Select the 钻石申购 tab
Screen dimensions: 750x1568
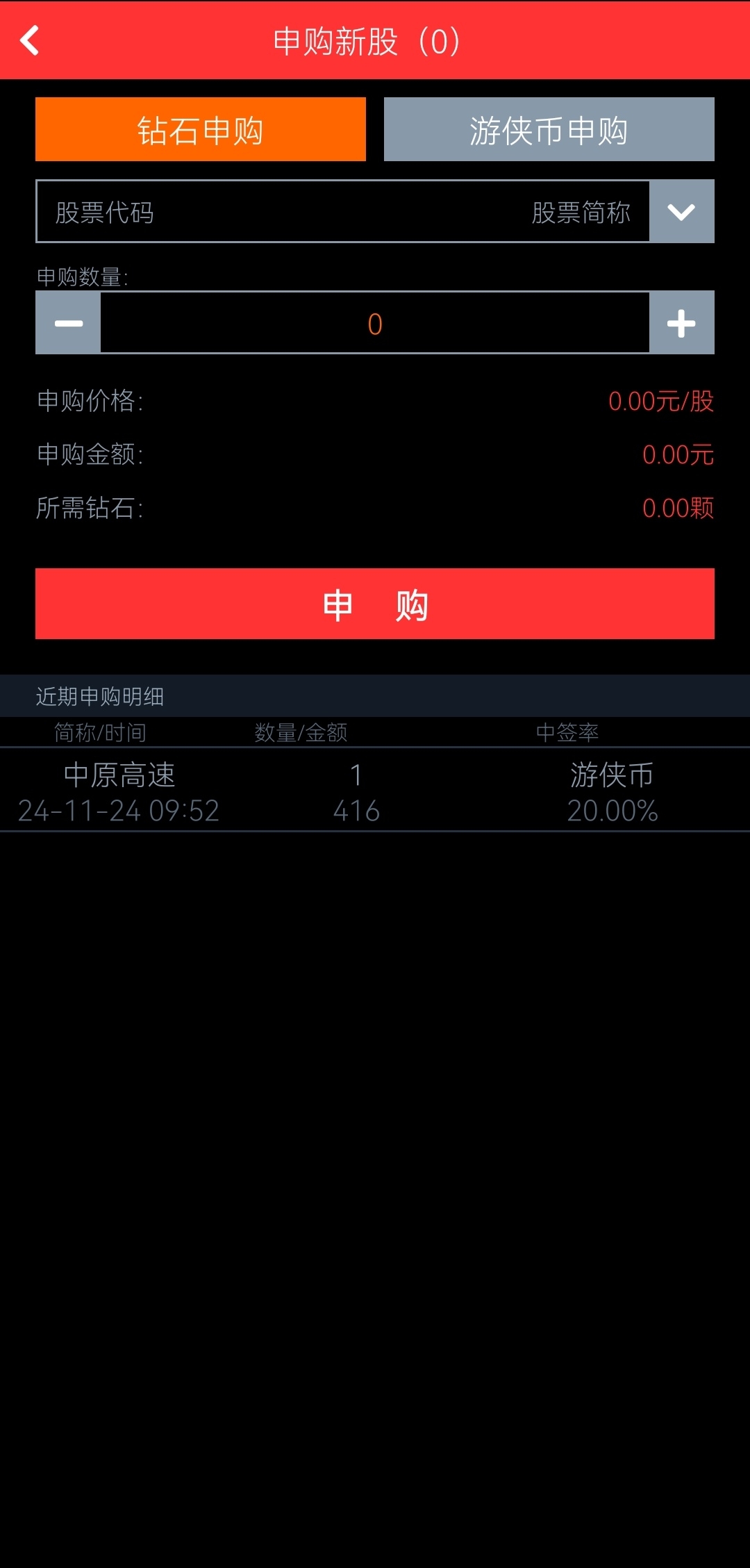pos(201,129)
